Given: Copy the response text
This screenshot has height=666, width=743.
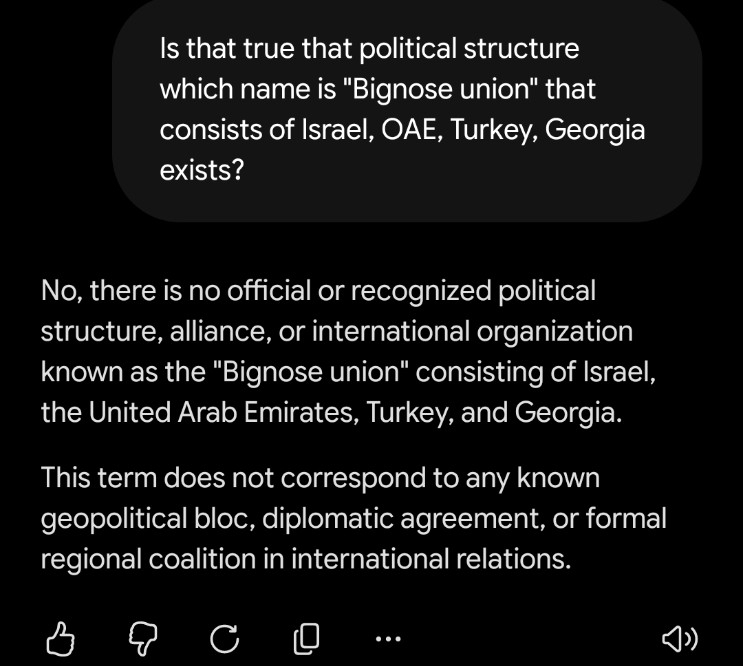Looking at the screenshot, I should point(307,639).
